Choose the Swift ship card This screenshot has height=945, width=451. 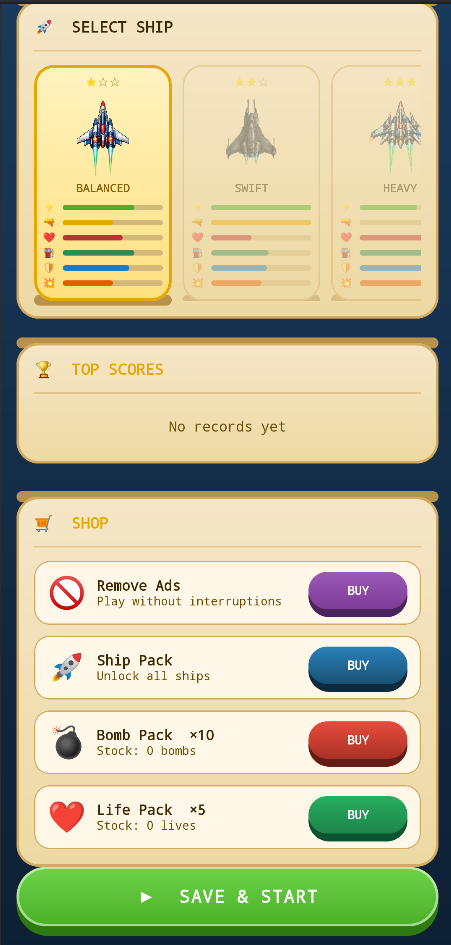tap(251, 183)
